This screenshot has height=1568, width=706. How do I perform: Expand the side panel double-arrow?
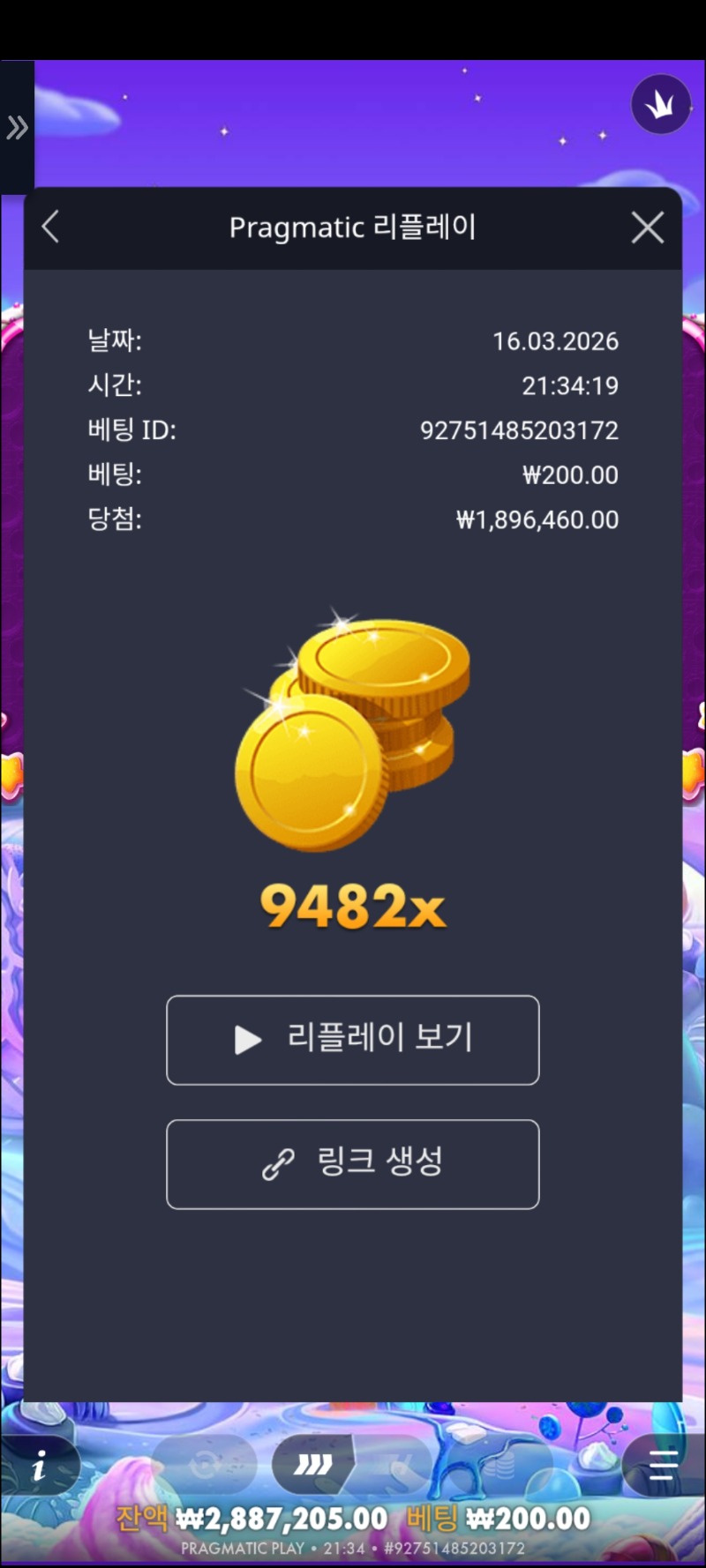tap(17, 128)
